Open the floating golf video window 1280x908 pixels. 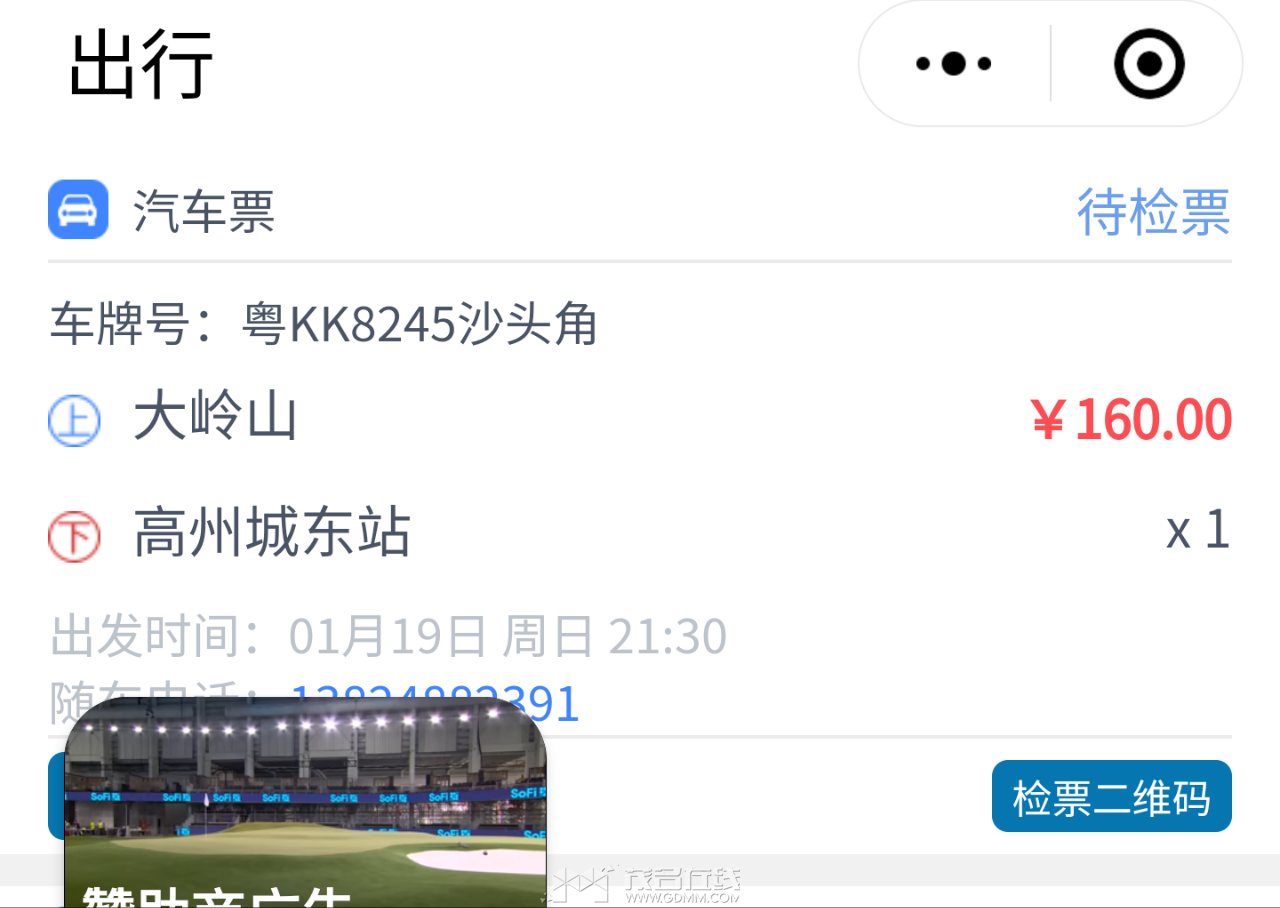point(305,800)
